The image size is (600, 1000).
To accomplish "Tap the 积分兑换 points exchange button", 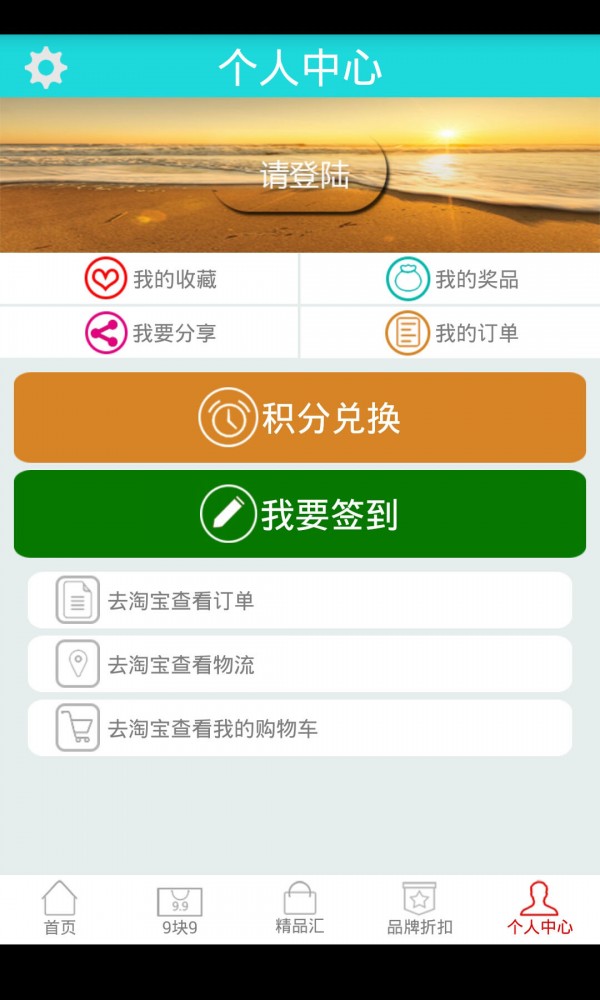I will pos(300,418).
